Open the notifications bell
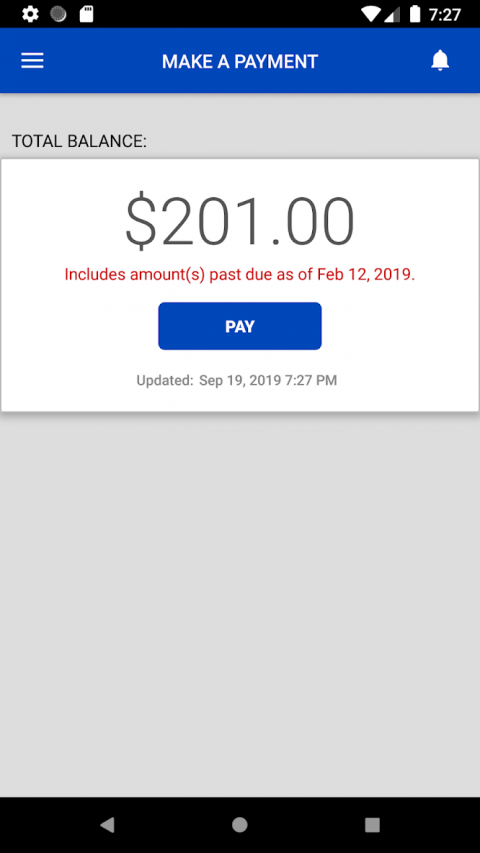Image resolution: width=480 pixels, height=853 pixels. click(440, 60)
